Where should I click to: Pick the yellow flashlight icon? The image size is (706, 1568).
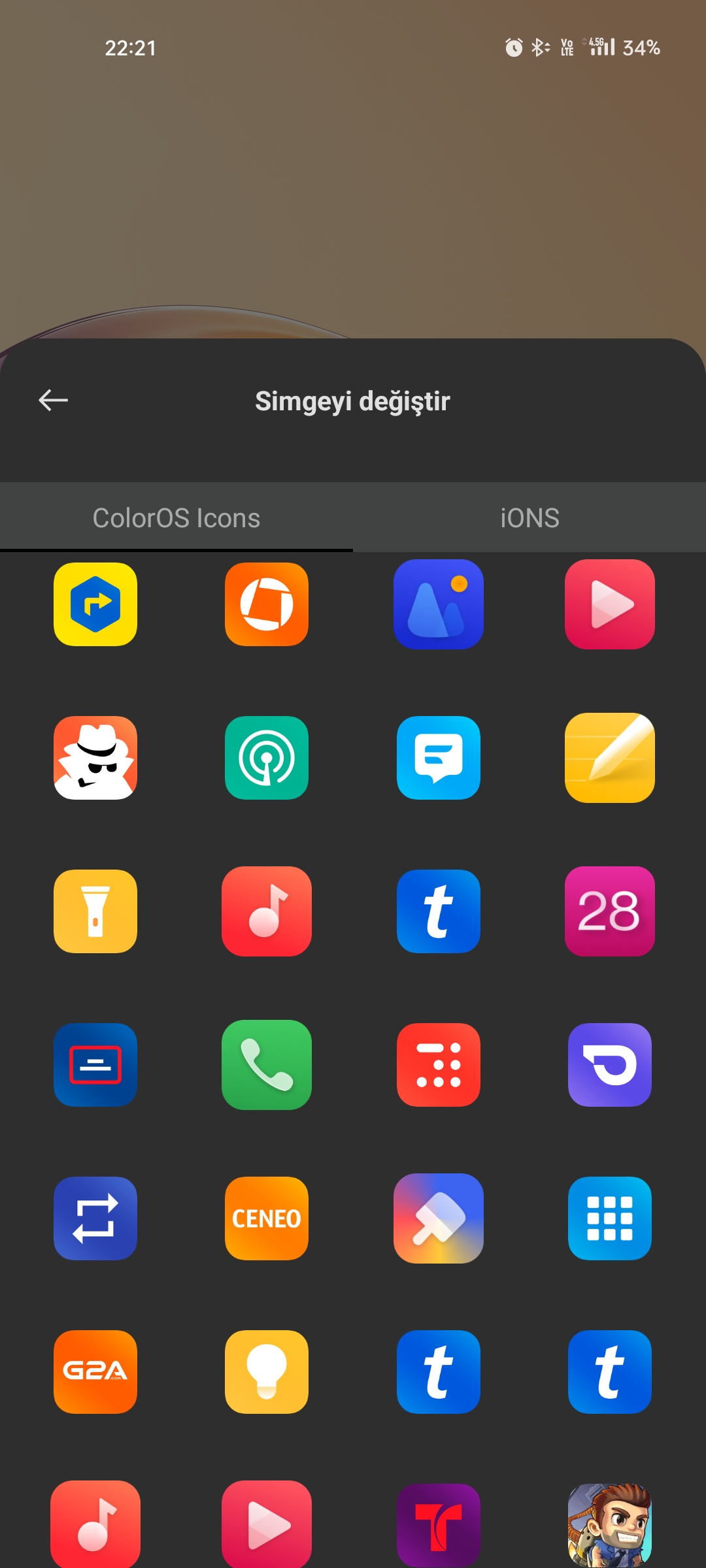95,911
